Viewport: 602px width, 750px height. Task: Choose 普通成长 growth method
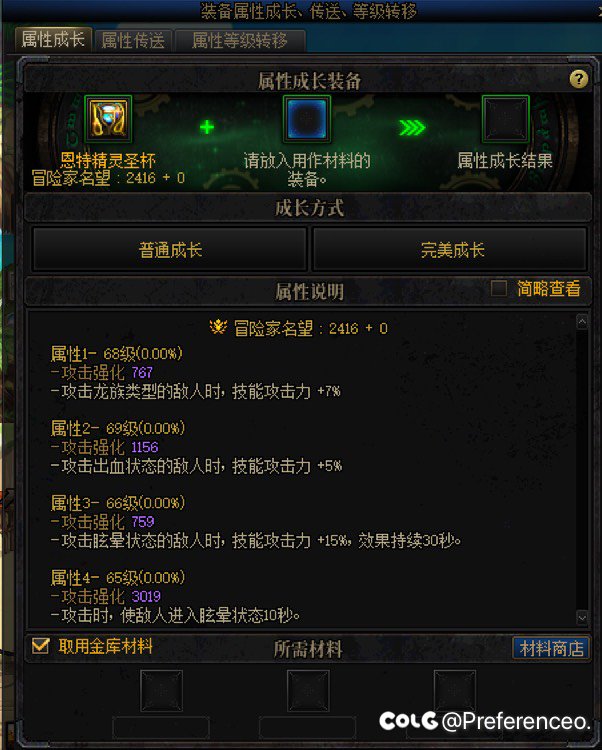tap(170, 250)
